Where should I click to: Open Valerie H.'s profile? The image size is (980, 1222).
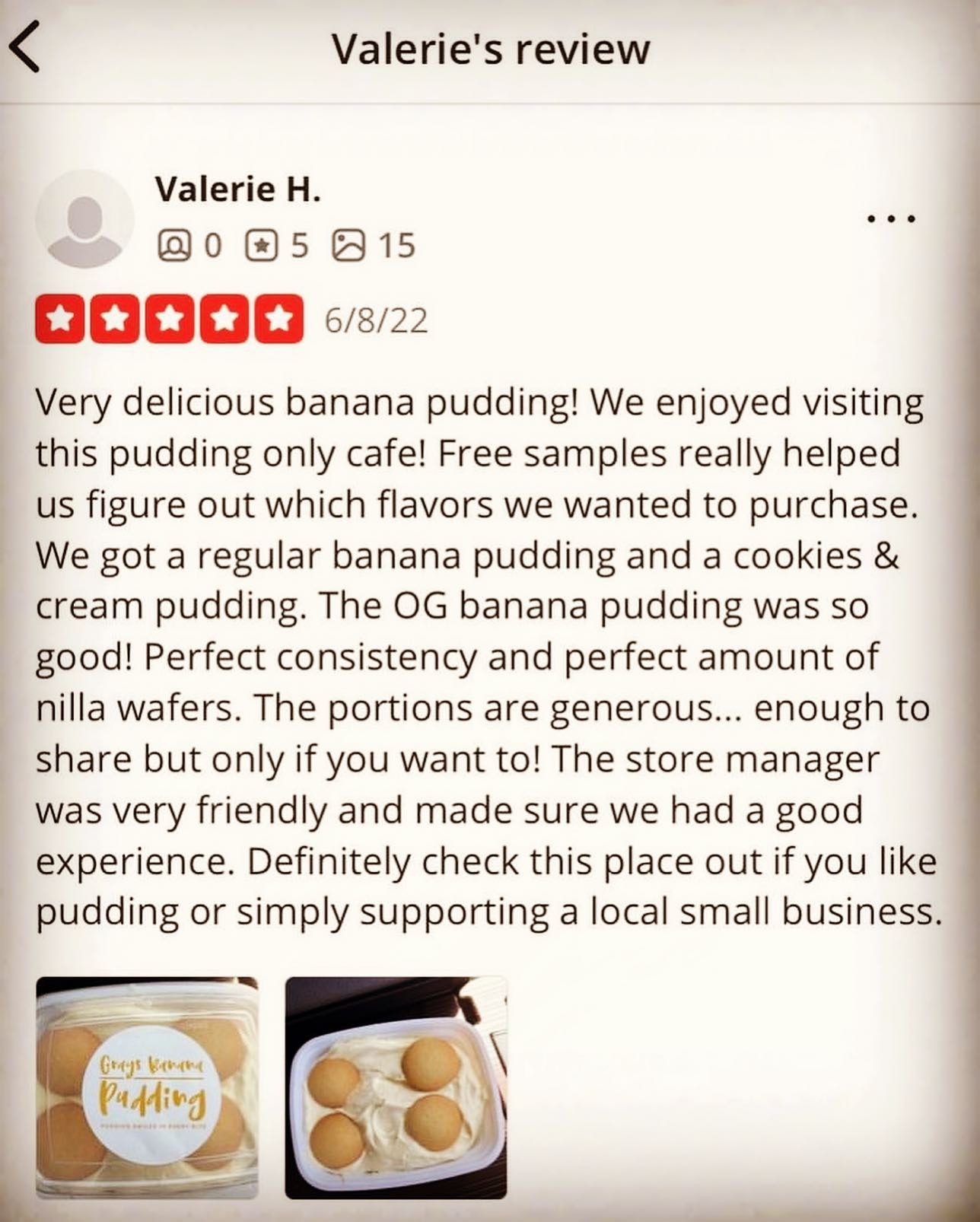[x=237, y=189]
